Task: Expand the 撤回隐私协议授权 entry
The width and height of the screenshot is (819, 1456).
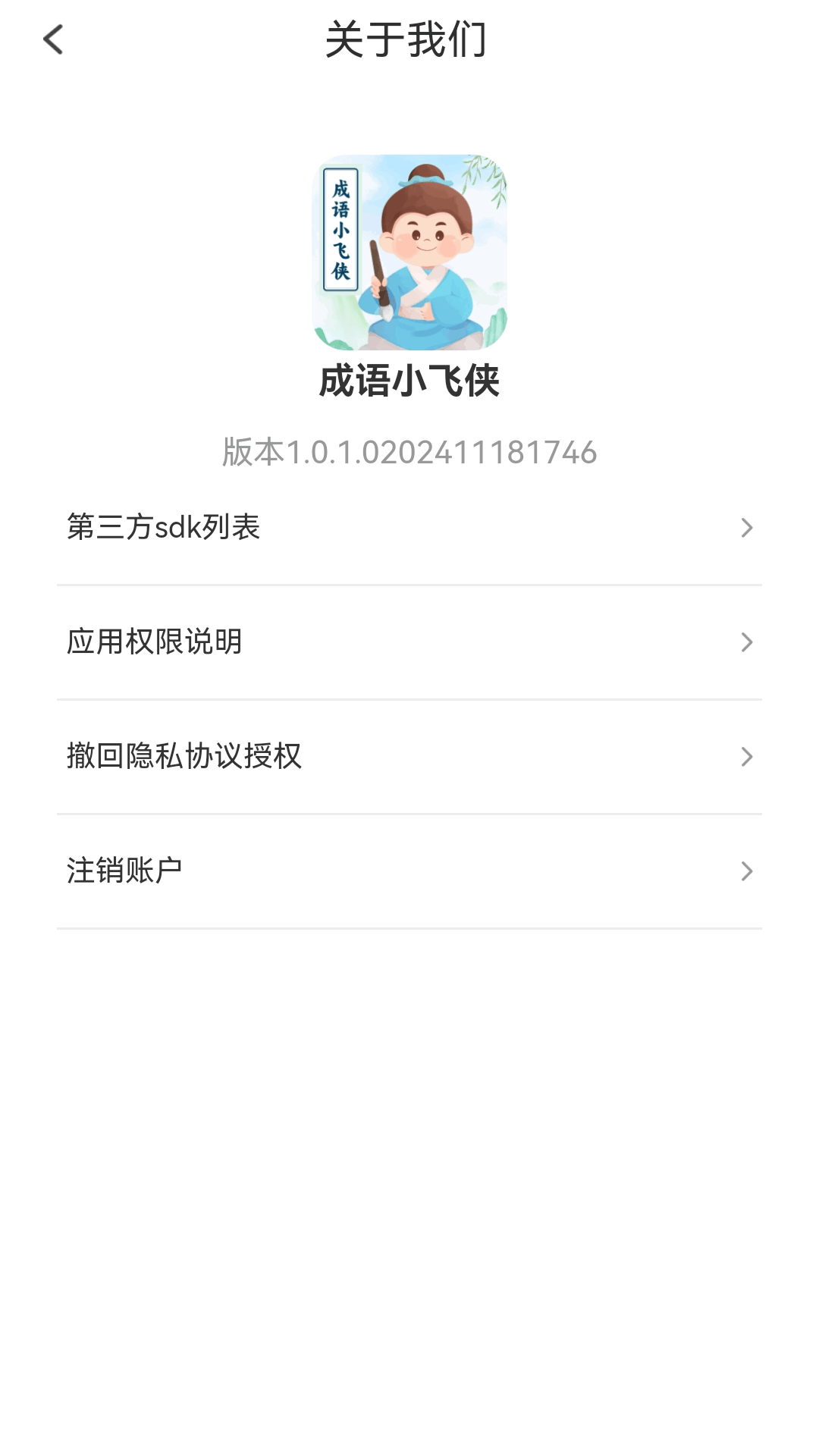Action: click(x=409, y=757)
